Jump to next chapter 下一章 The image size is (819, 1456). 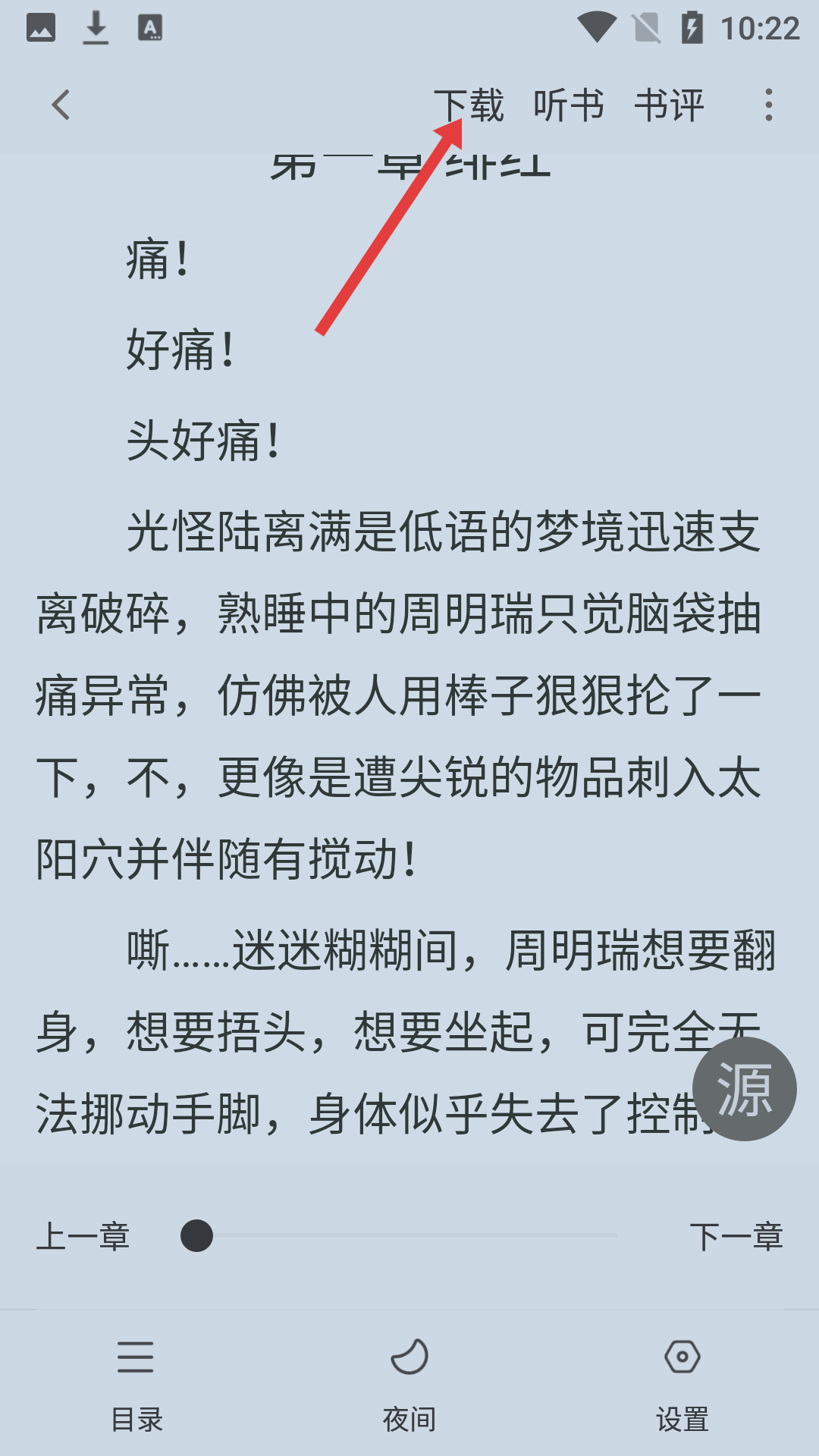click(x=736, y=1236)
